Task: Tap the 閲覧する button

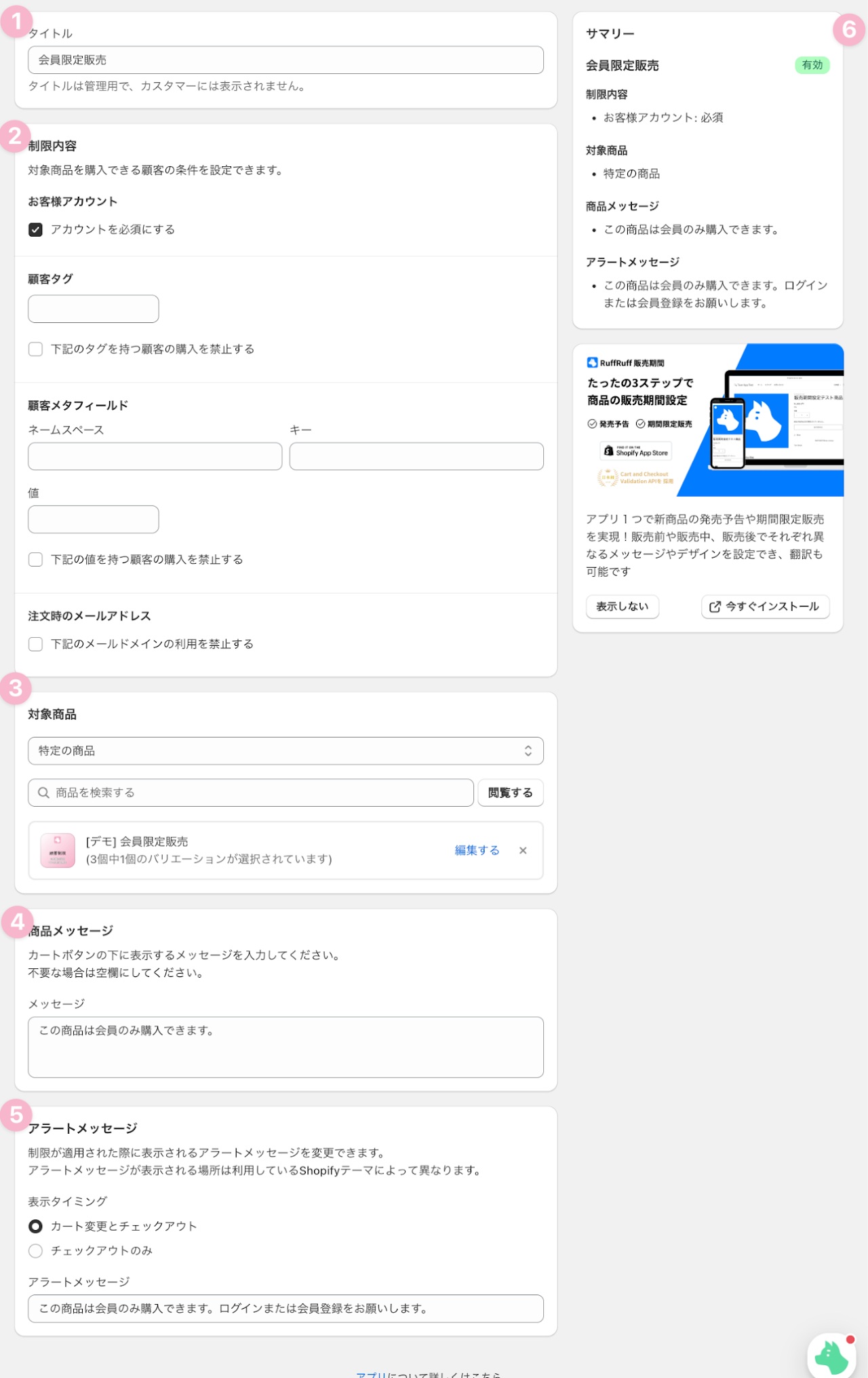Action: pos(511,792)
